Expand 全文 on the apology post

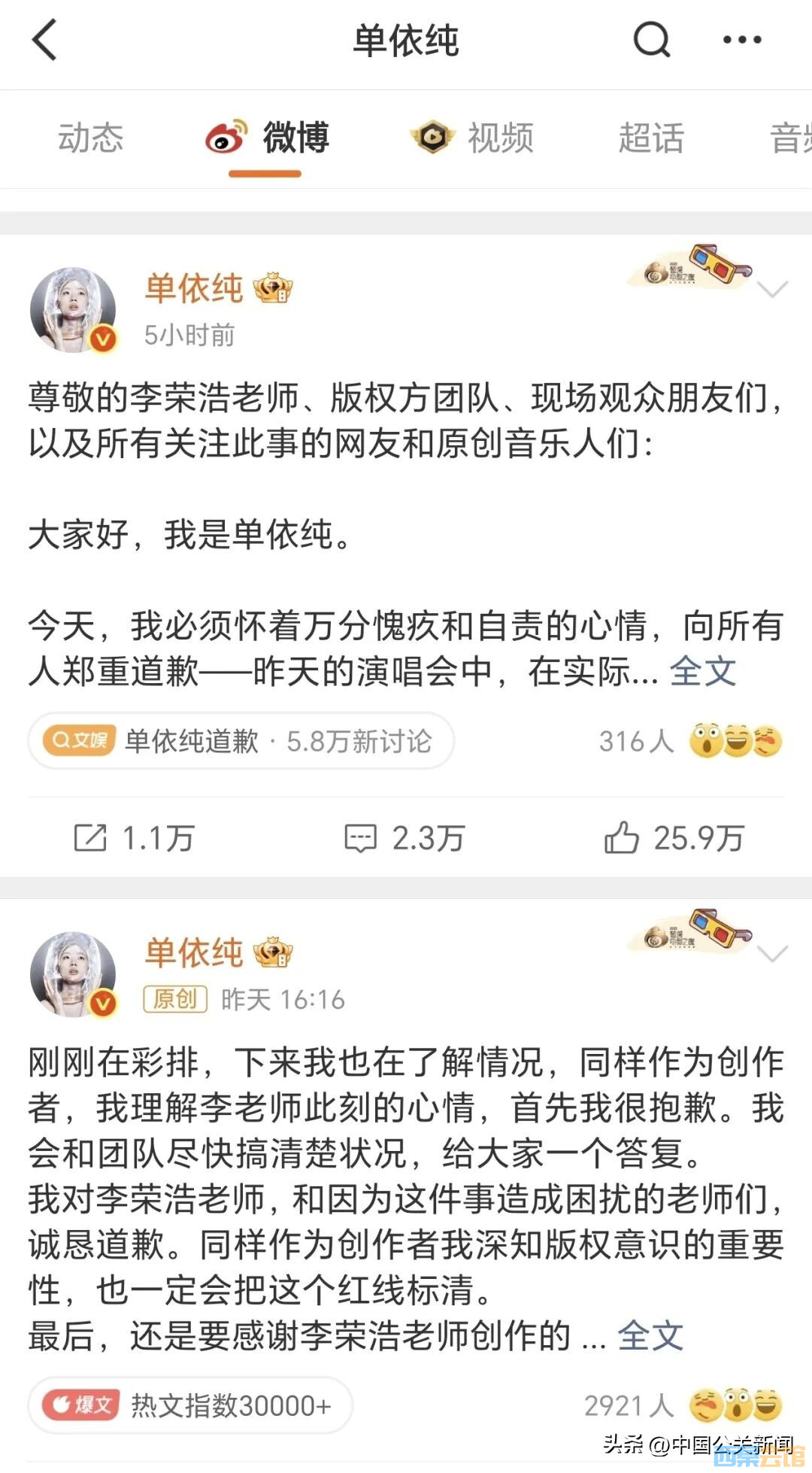tap(702, 672)
